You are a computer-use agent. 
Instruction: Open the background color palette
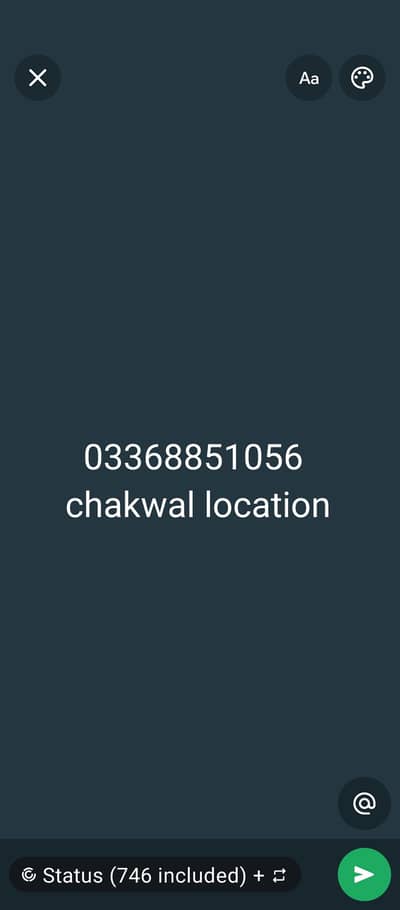pos(362,78)
